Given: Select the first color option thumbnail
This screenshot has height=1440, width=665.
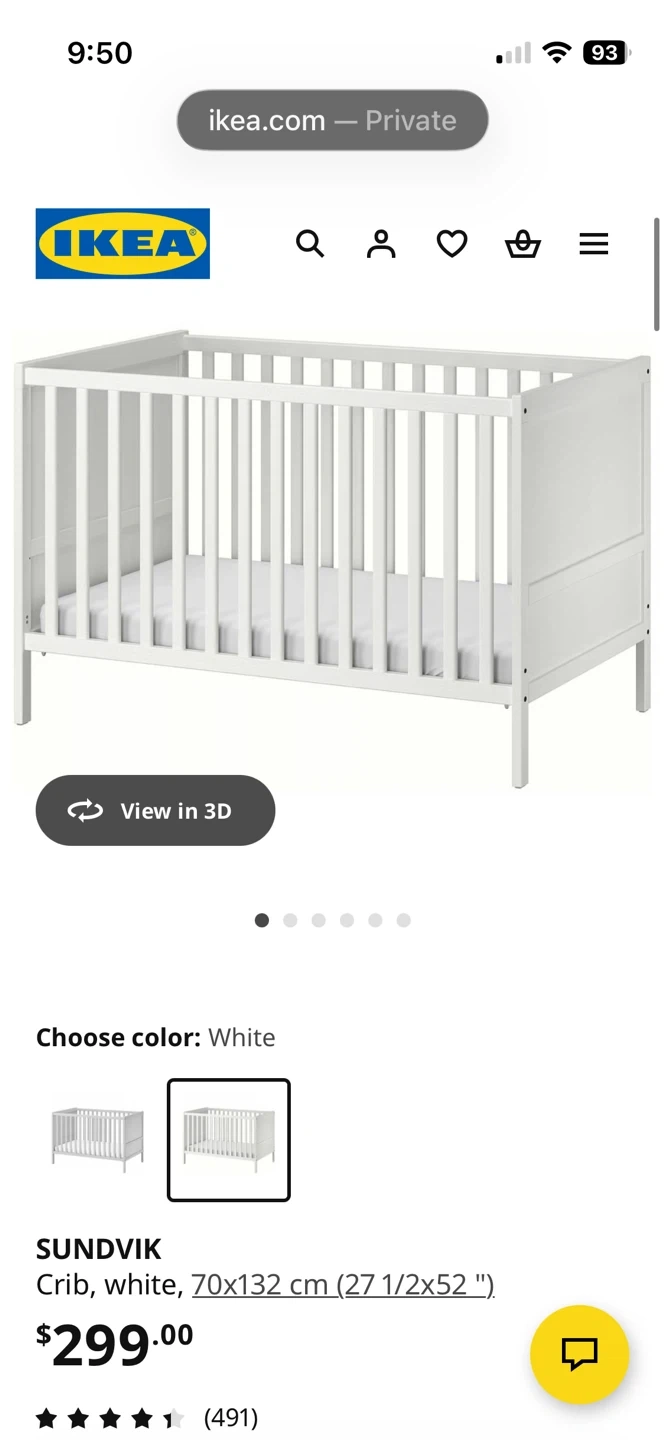Looking at the screenshot, I should coord(98,1139).
